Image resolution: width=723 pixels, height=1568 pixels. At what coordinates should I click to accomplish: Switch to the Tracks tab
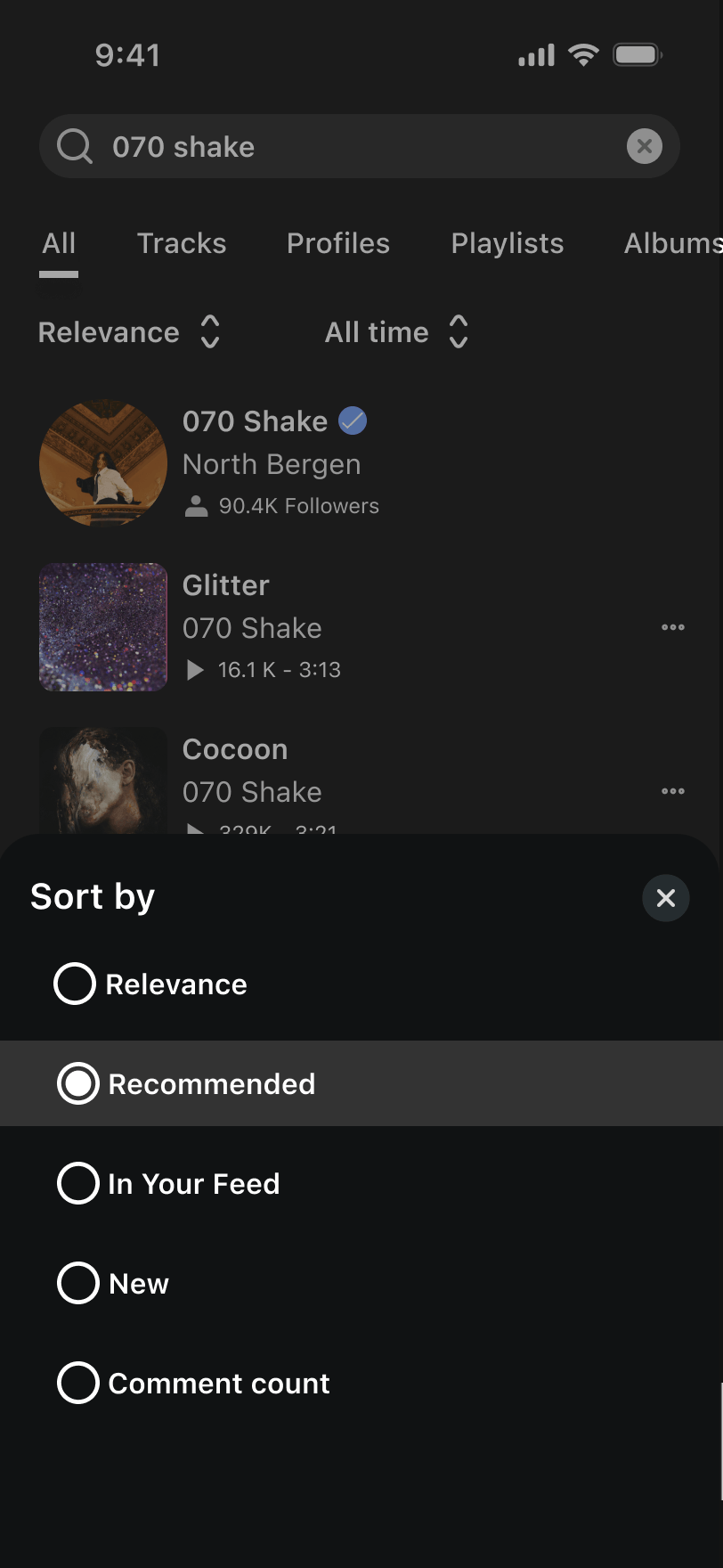[182, 243]
